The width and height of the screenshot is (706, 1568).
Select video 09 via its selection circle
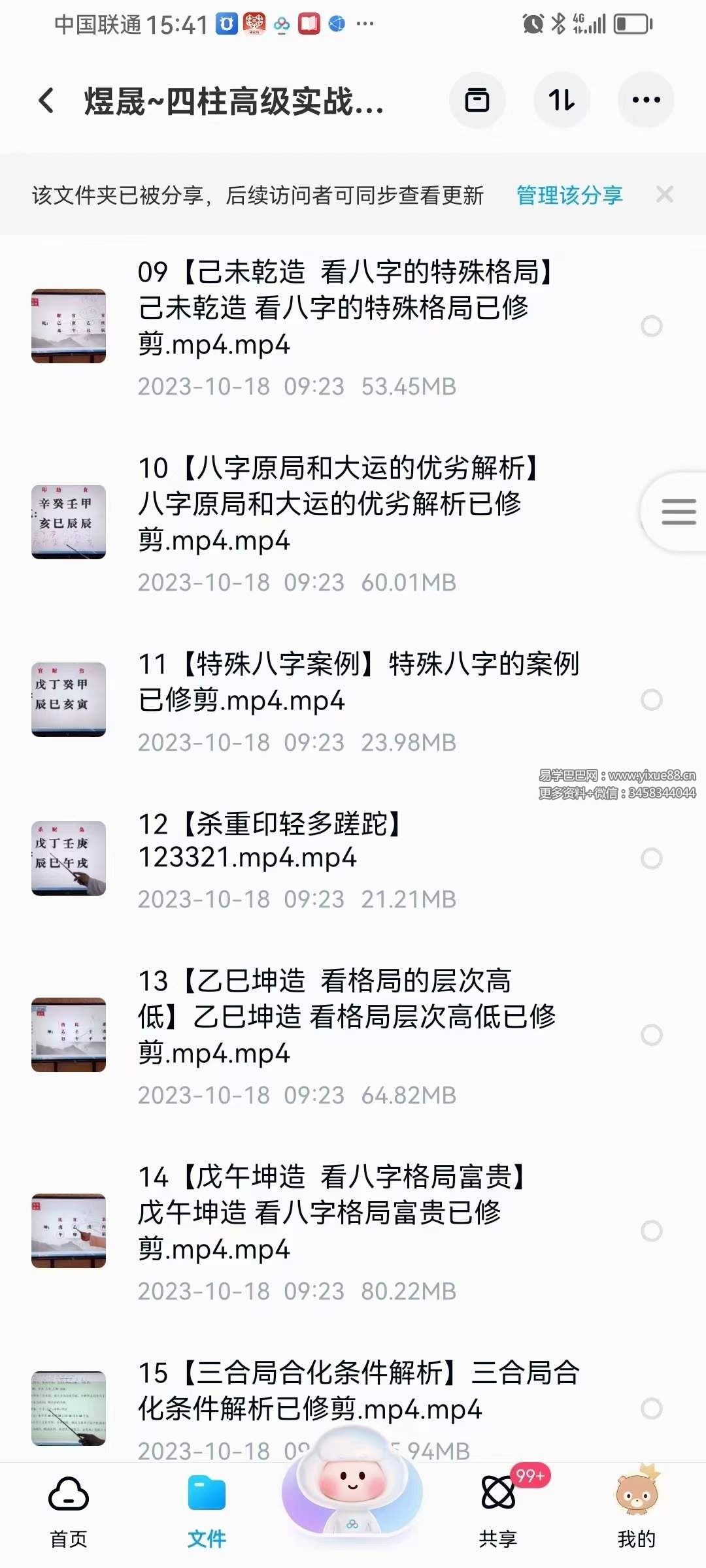[x=652, y=327]
